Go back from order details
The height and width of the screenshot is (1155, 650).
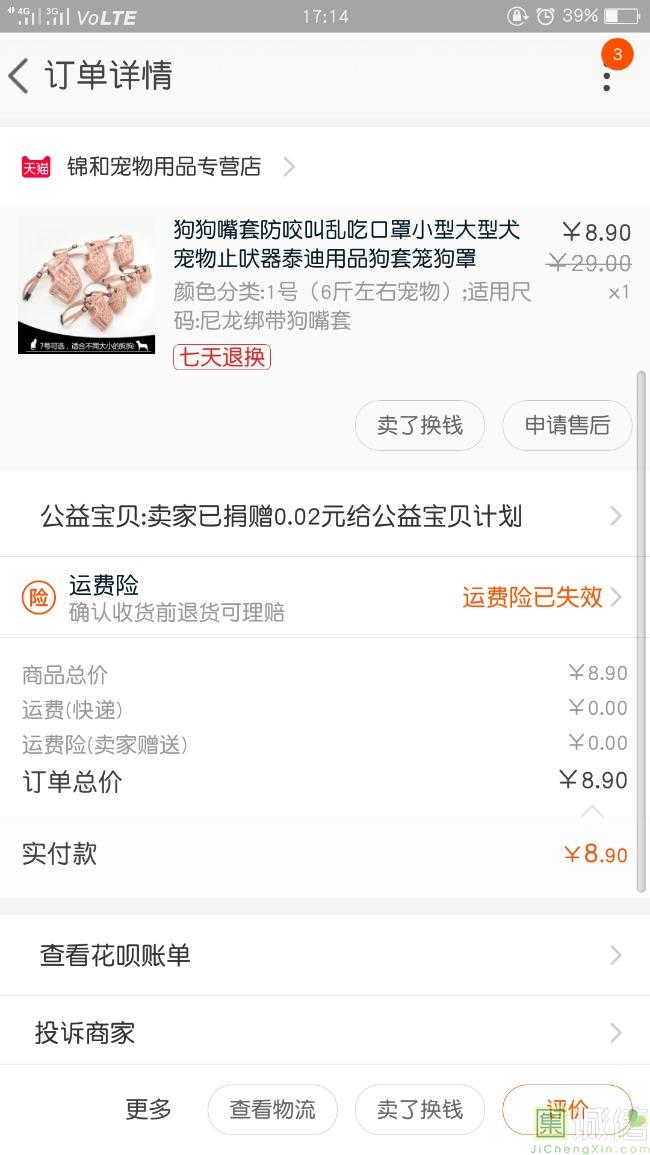click(x=19, y=76)
